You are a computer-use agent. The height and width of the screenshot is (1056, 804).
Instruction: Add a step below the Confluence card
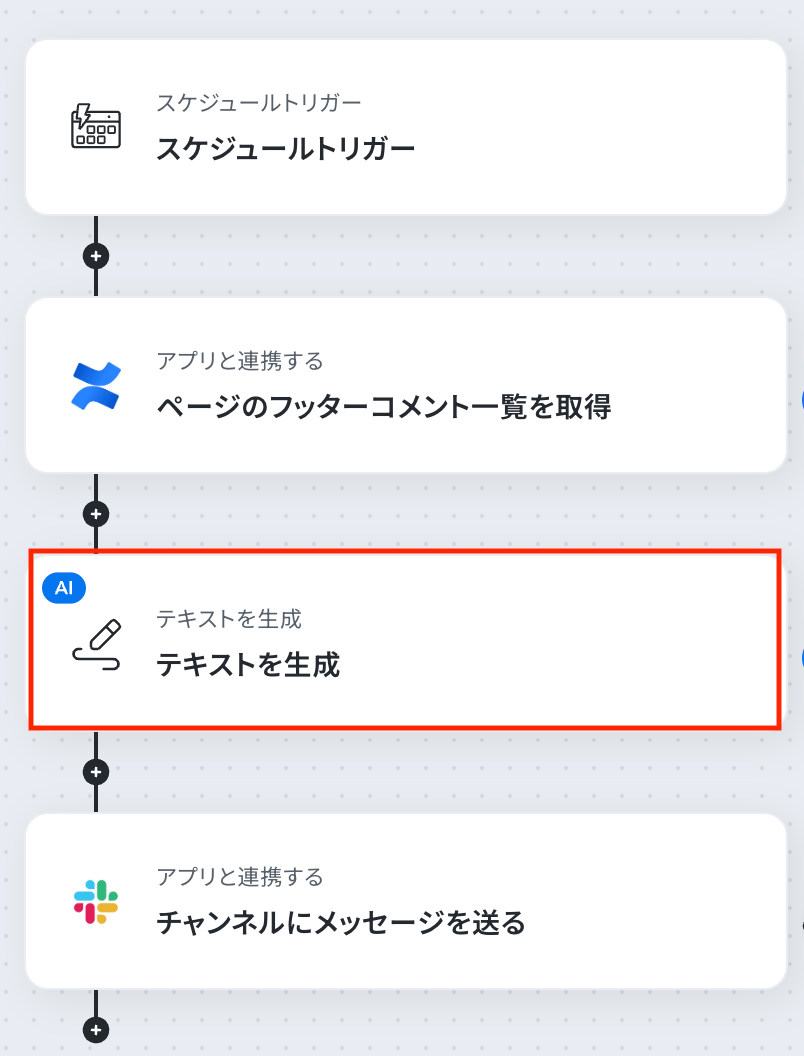click(96, 514)
